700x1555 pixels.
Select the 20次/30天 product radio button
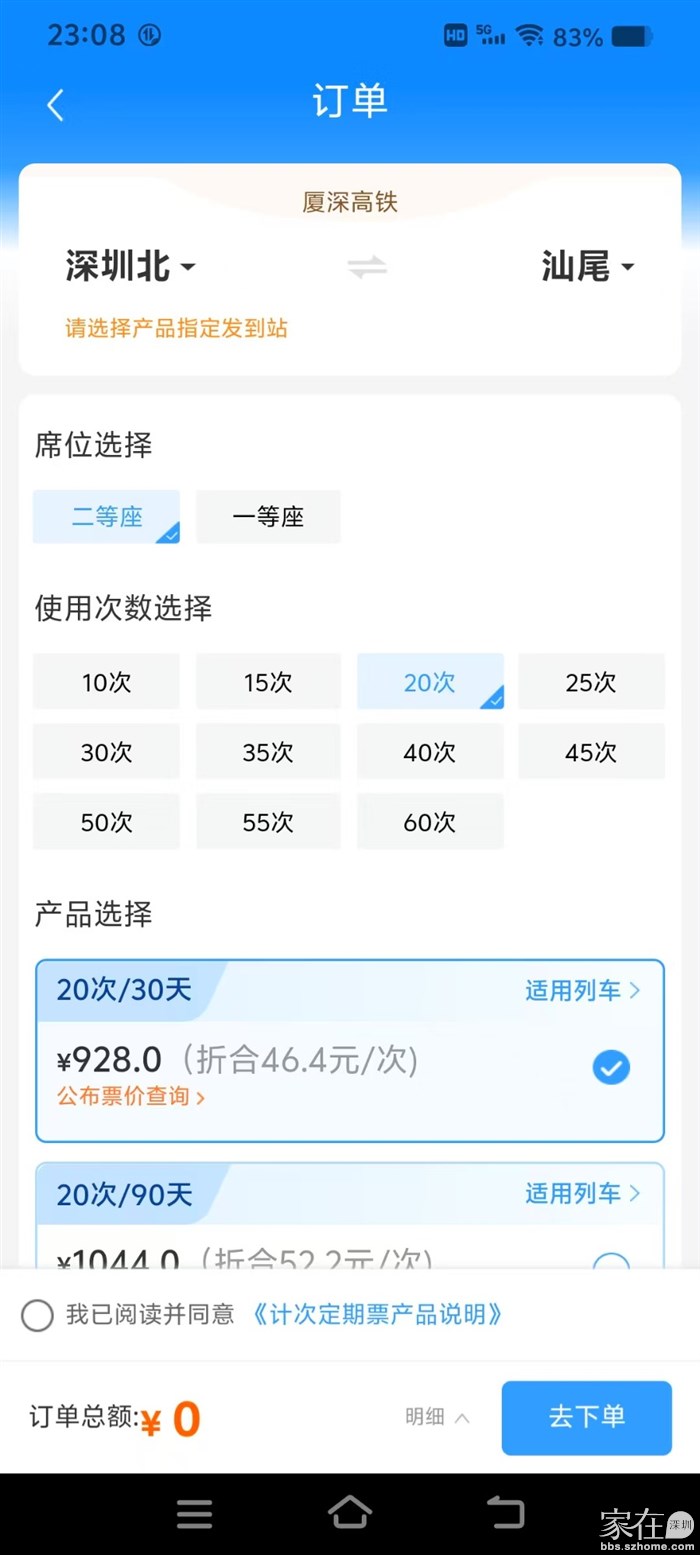tap(611, 1068)
